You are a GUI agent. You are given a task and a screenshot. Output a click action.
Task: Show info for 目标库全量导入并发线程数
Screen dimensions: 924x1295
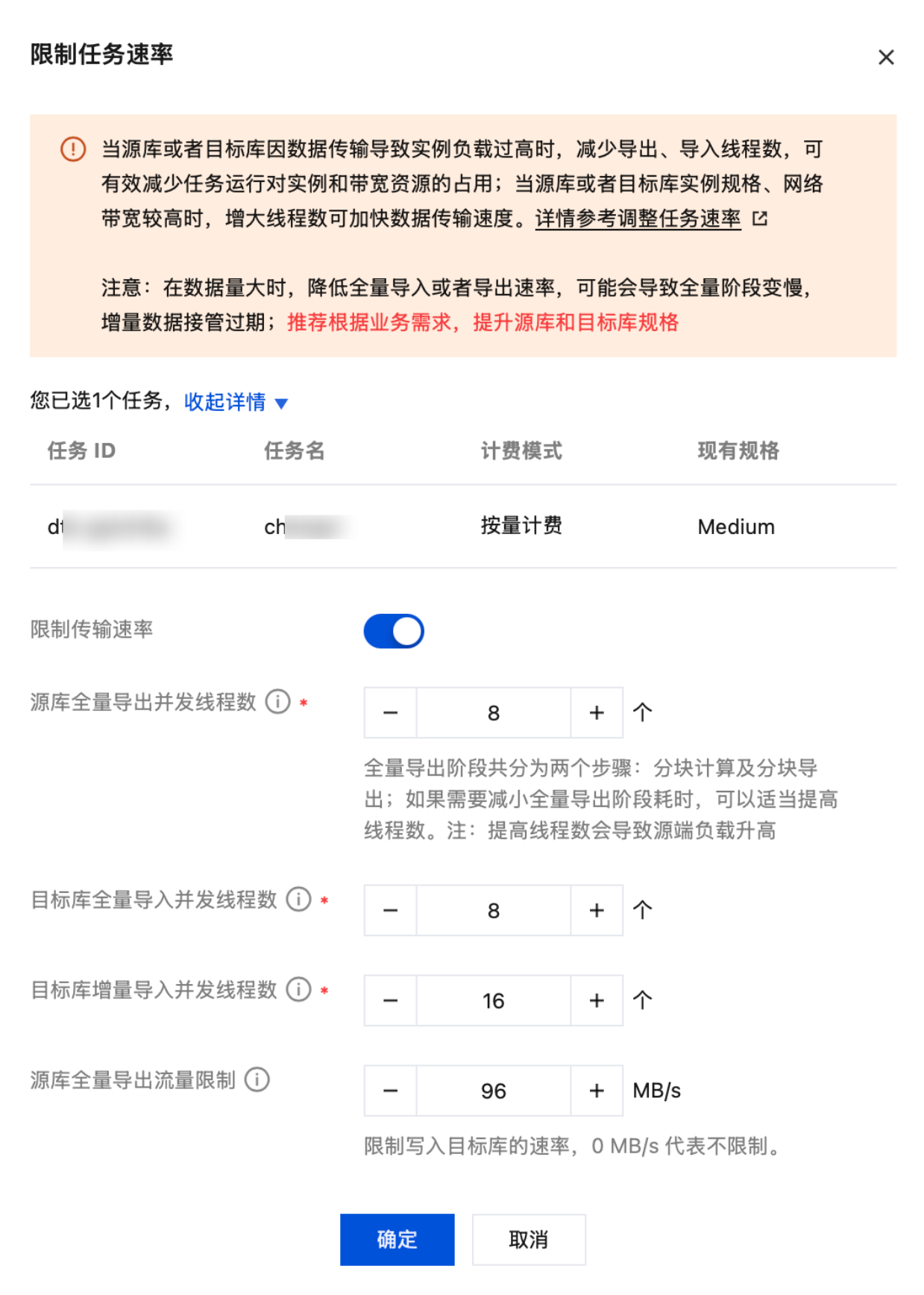click(299, 900)
